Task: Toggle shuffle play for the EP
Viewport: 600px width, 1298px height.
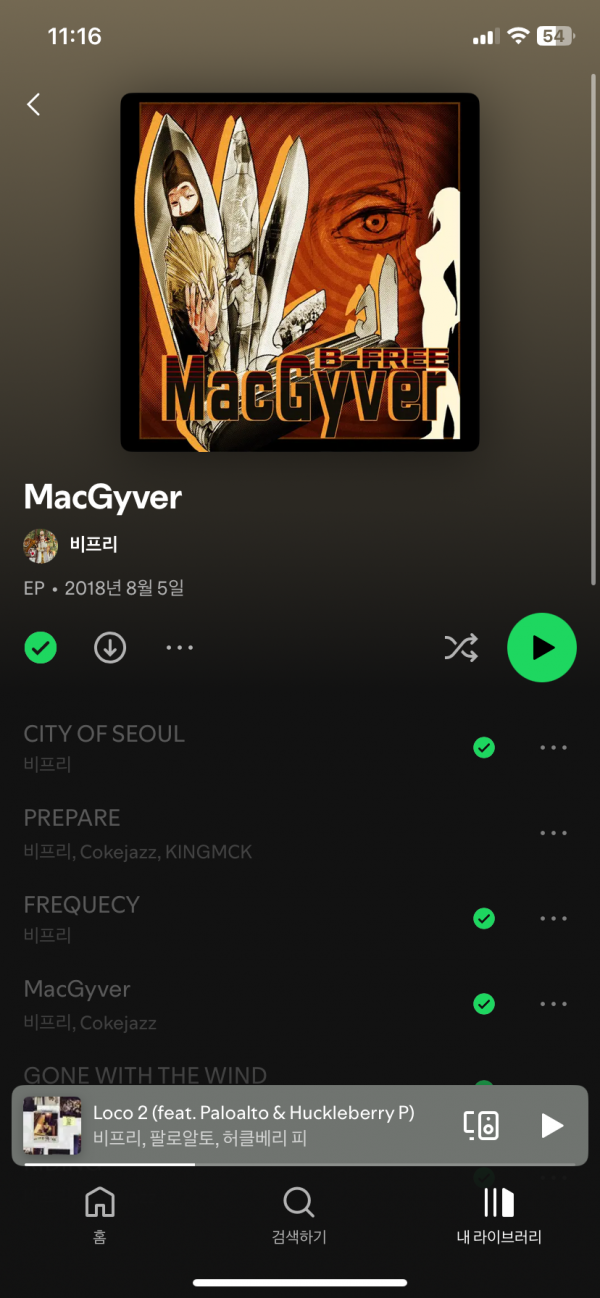Action: tap(461, 648)
